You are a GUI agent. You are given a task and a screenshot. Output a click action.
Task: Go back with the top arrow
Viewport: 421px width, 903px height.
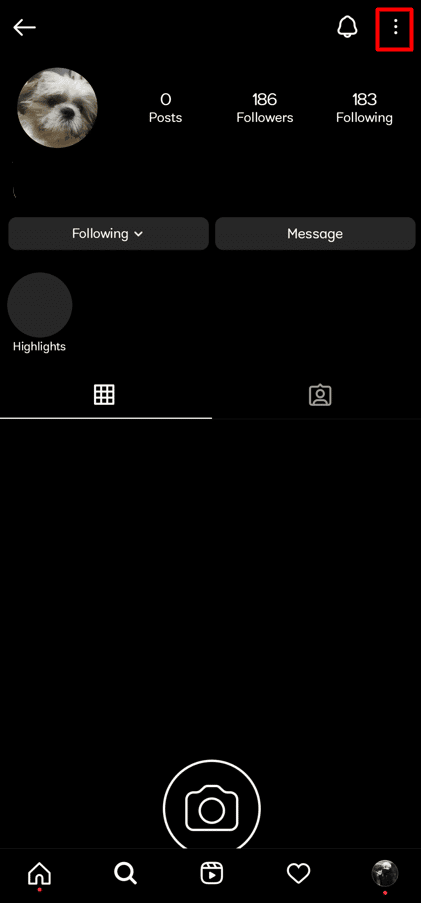tap(24, 27)
